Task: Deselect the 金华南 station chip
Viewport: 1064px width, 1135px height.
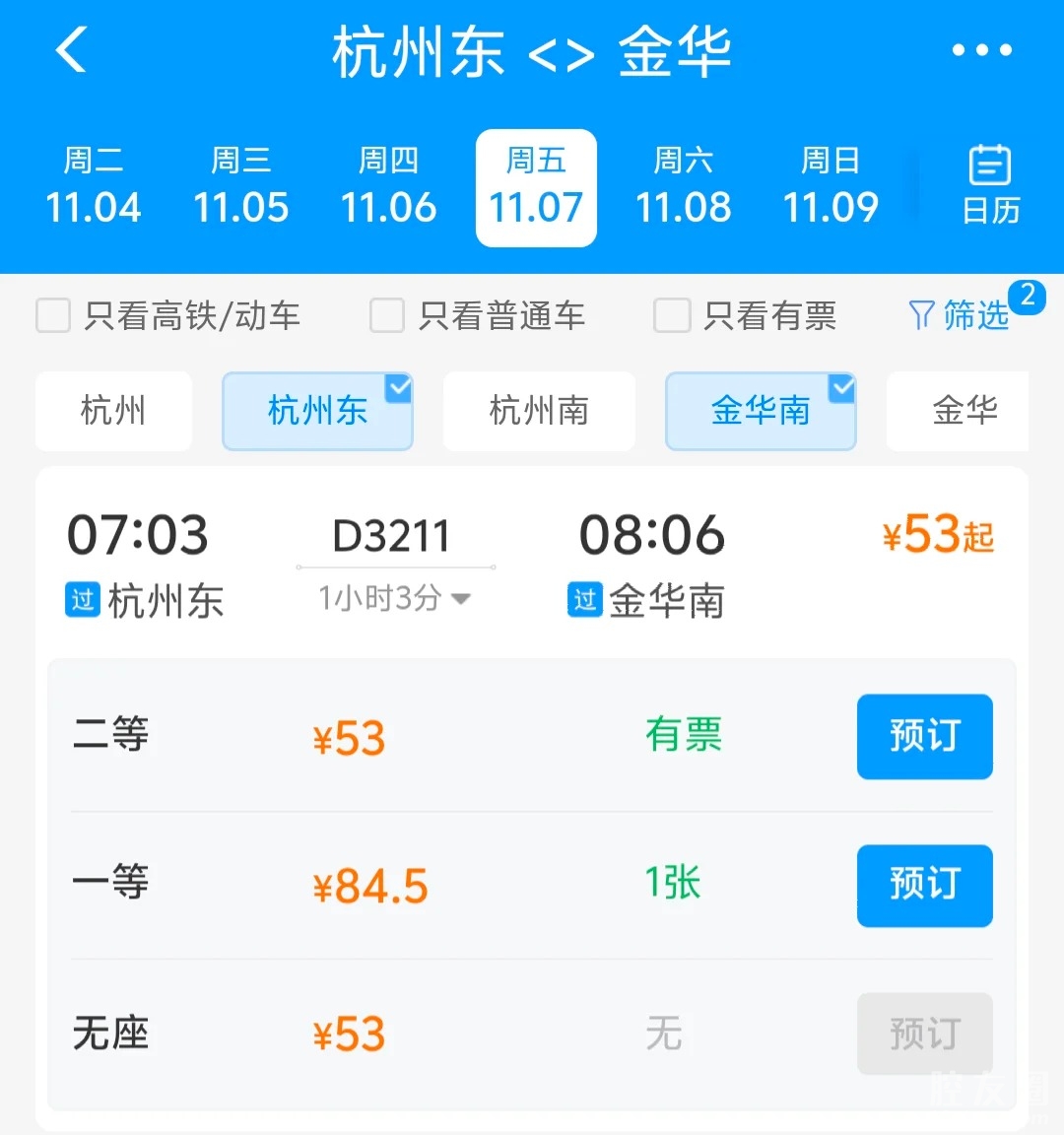Action: [x=761, y=411]
